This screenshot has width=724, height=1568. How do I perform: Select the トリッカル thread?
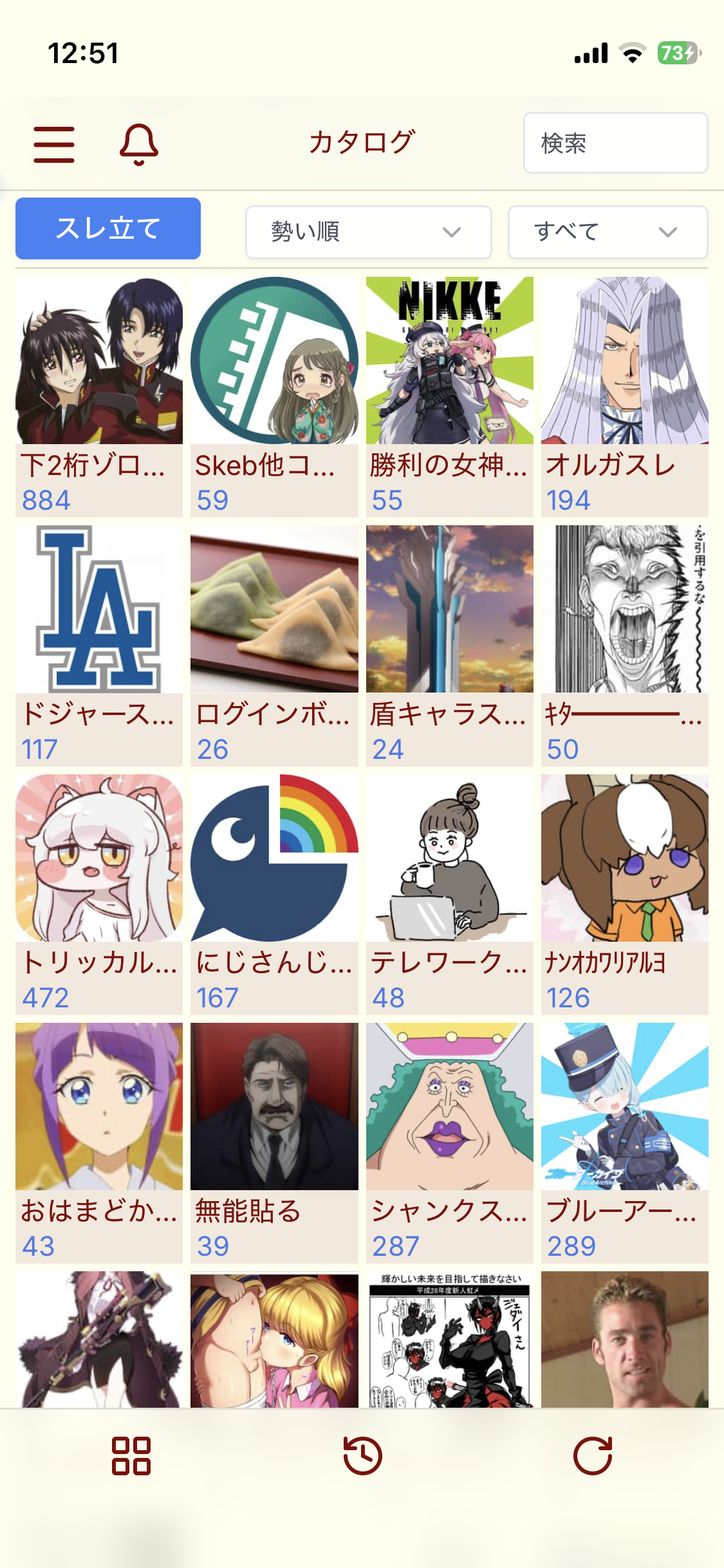99,893
